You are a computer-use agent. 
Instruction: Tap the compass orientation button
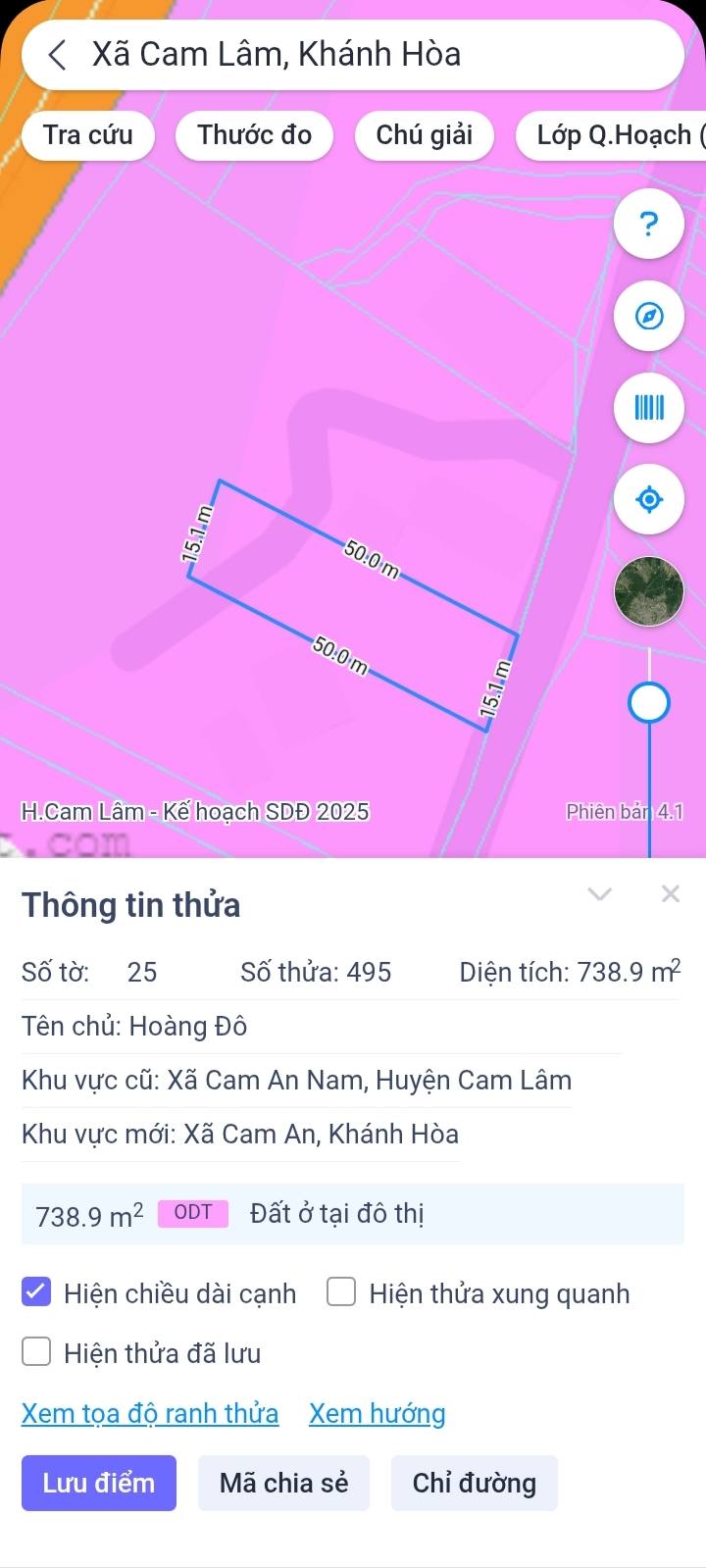(x=648, y=316)
